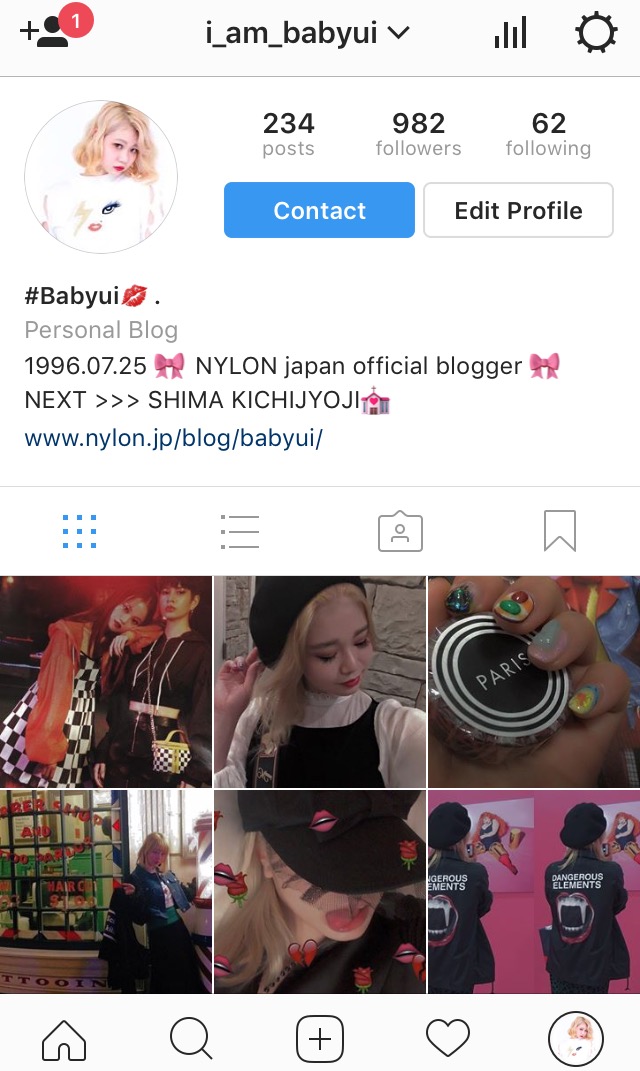The height and width of the screenshot is (1071, 640).
Task: Switch to the list view tab
Action: click(x=240, y=531)
